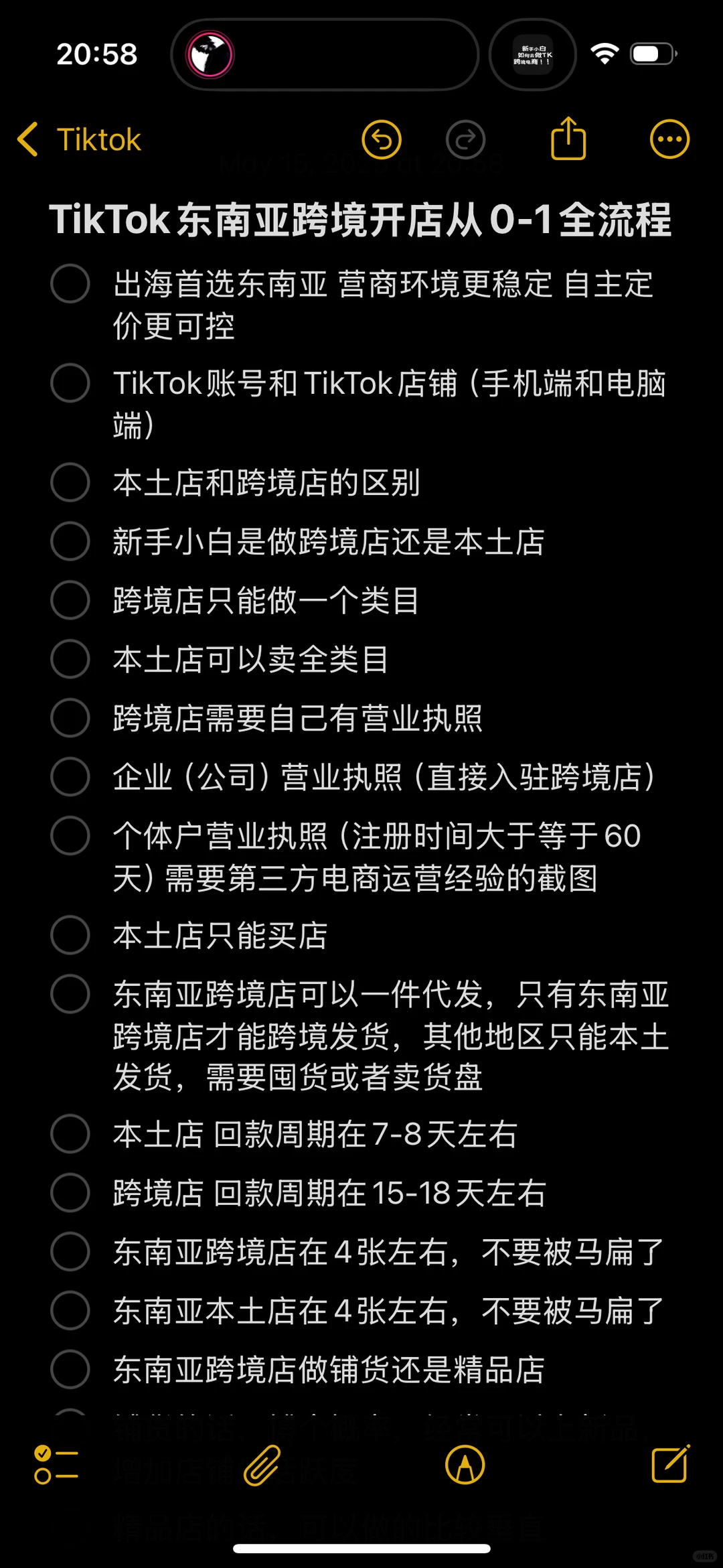This screenshot has width=723, height=1568.
Task: Complete the 本土店可以卖全类目 item
Action: click(70, 659)
